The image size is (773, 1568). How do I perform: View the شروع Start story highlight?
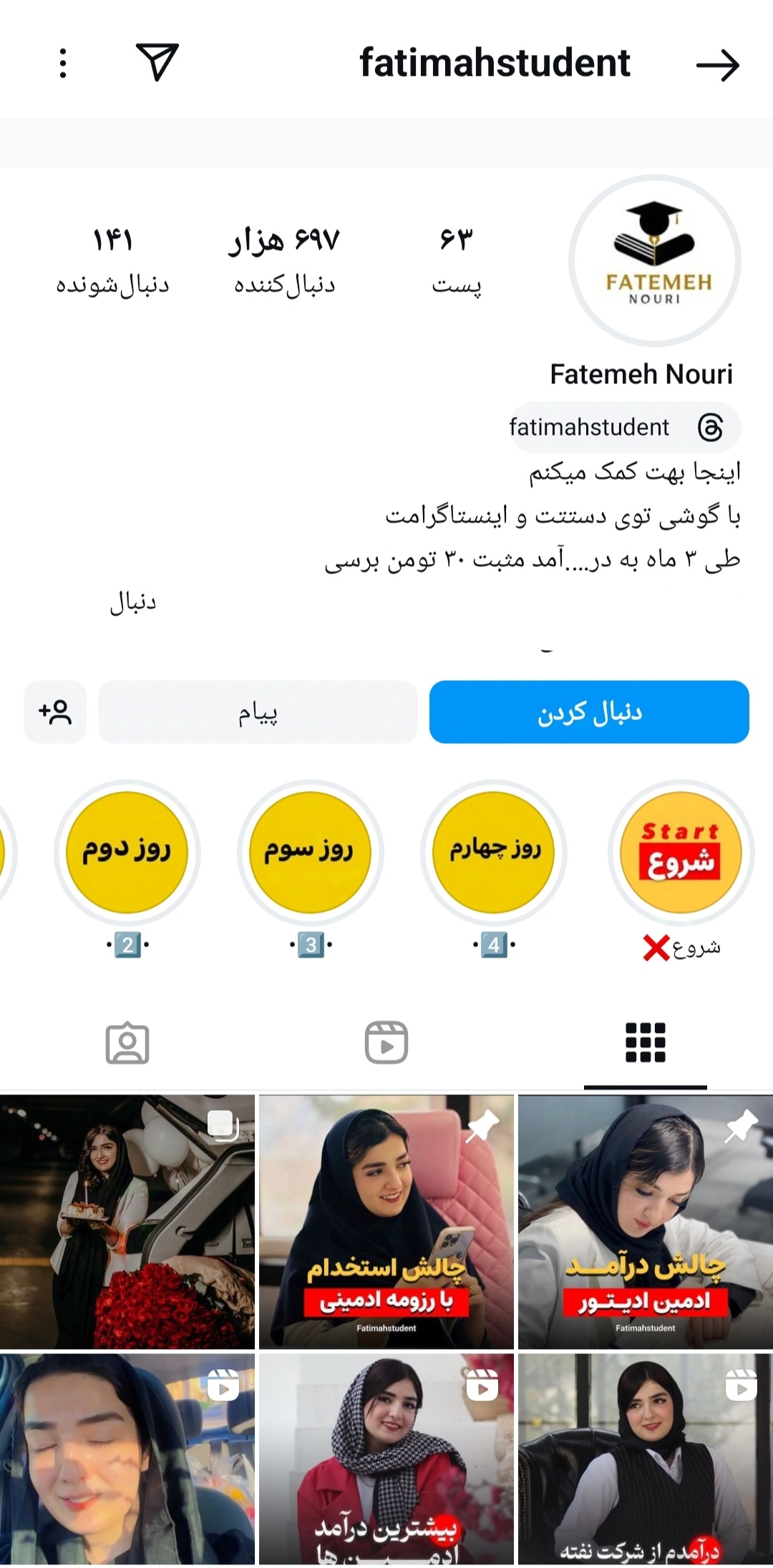click(681, 853)
